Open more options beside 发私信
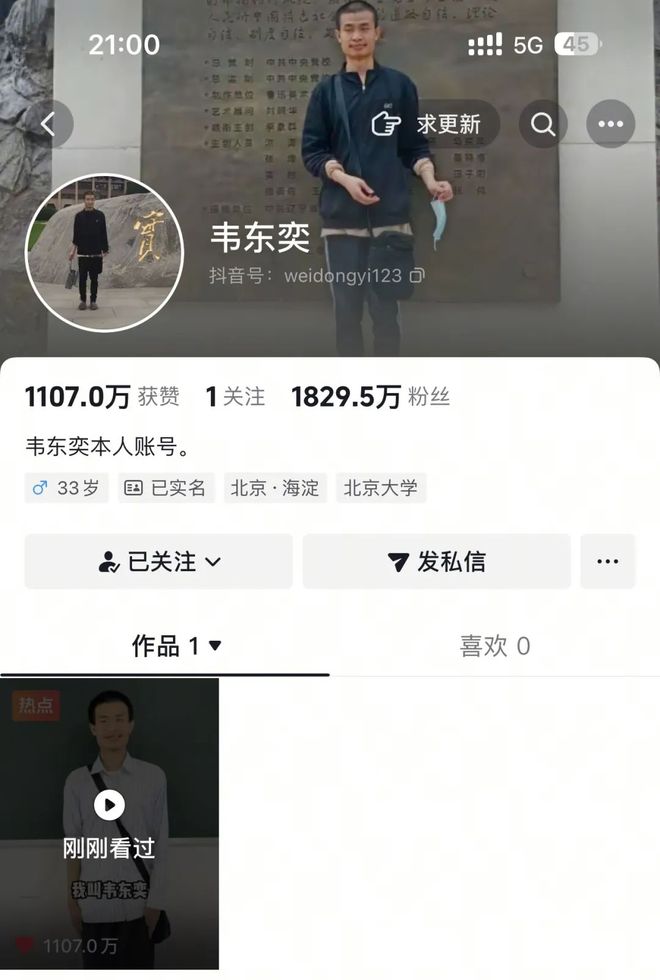This screenshot has height=980, width=660. 607,562
